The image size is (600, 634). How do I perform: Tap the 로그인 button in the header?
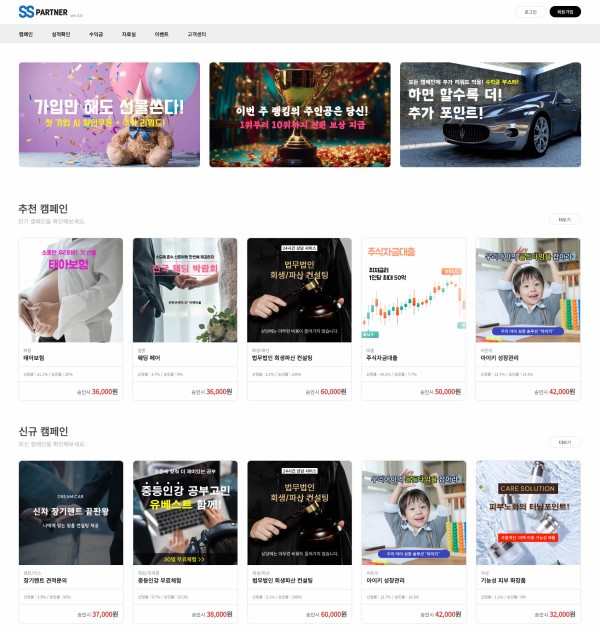[530, 12]
